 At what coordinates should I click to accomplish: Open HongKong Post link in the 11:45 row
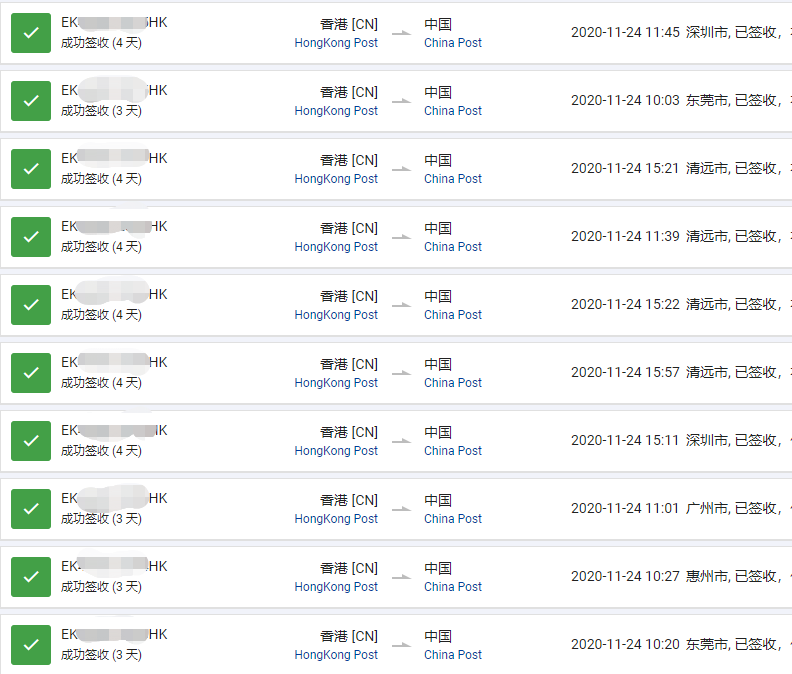coord(336,43)
